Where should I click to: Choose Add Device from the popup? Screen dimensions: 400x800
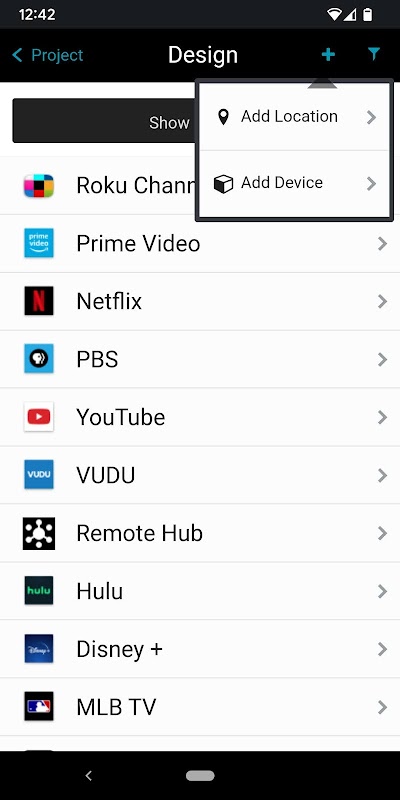point(295,184)
